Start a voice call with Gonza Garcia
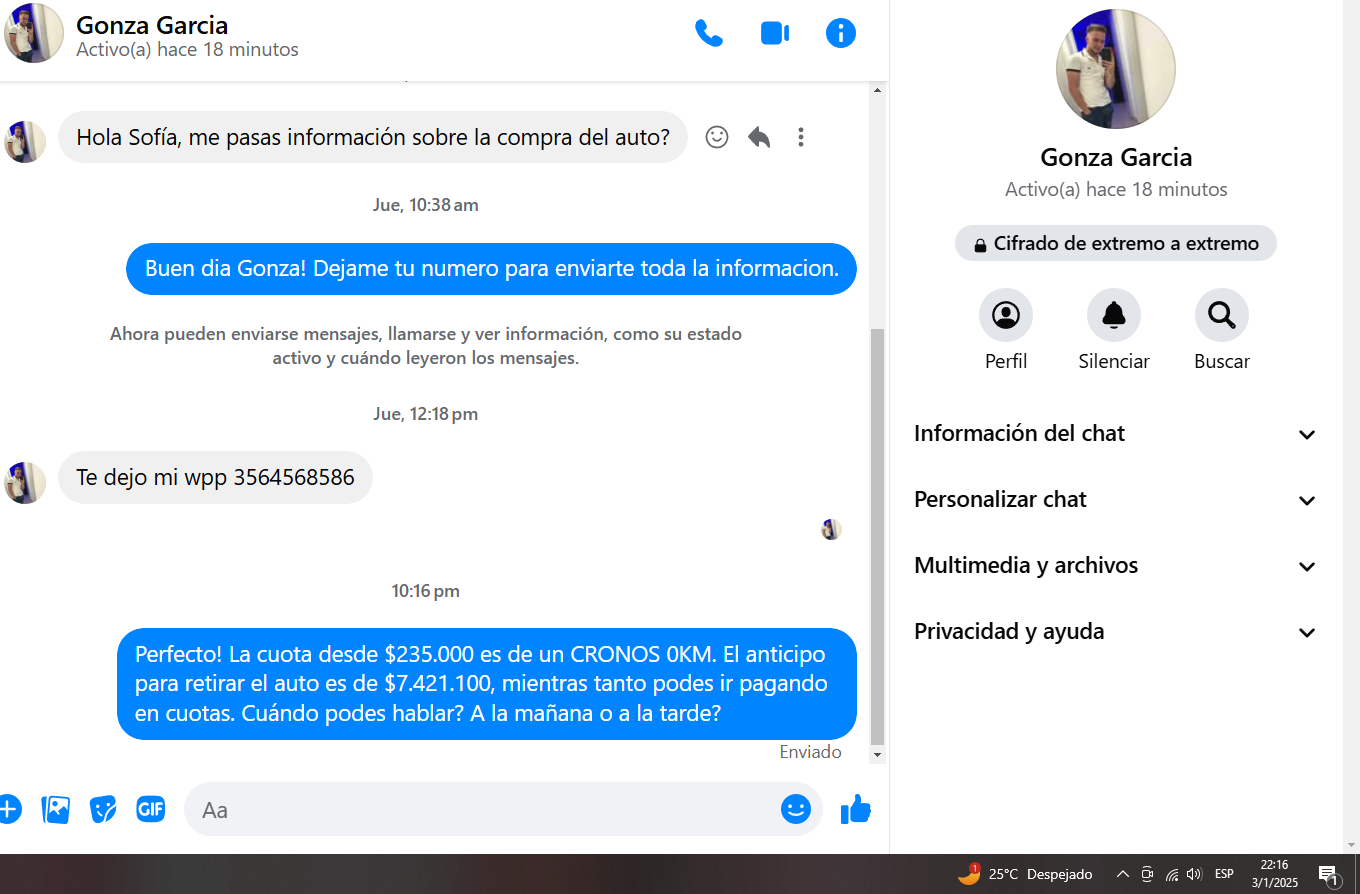Image resolution: width=1360 pixels, height=894 pixels. [708, 33]
